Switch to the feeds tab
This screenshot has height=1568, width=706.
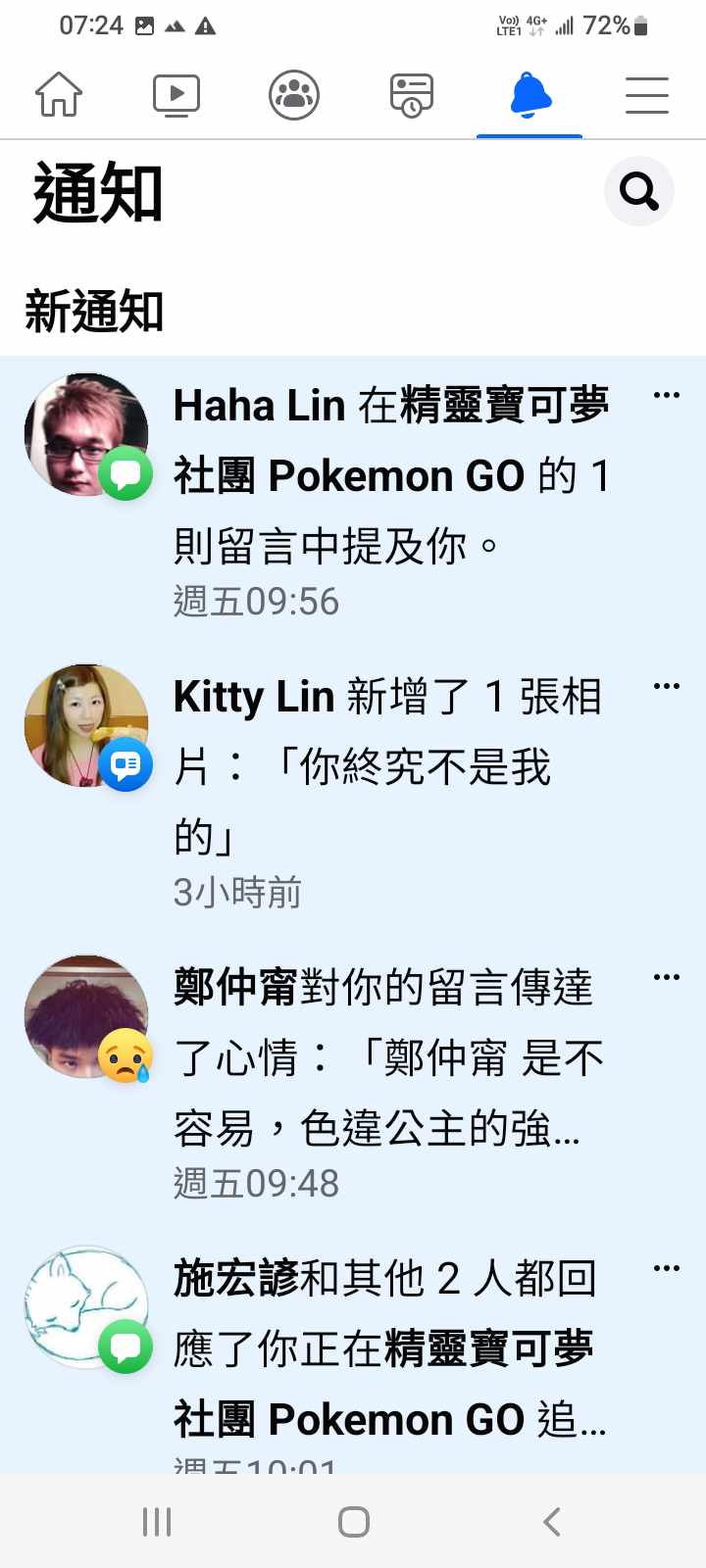(x=412, y=95)
